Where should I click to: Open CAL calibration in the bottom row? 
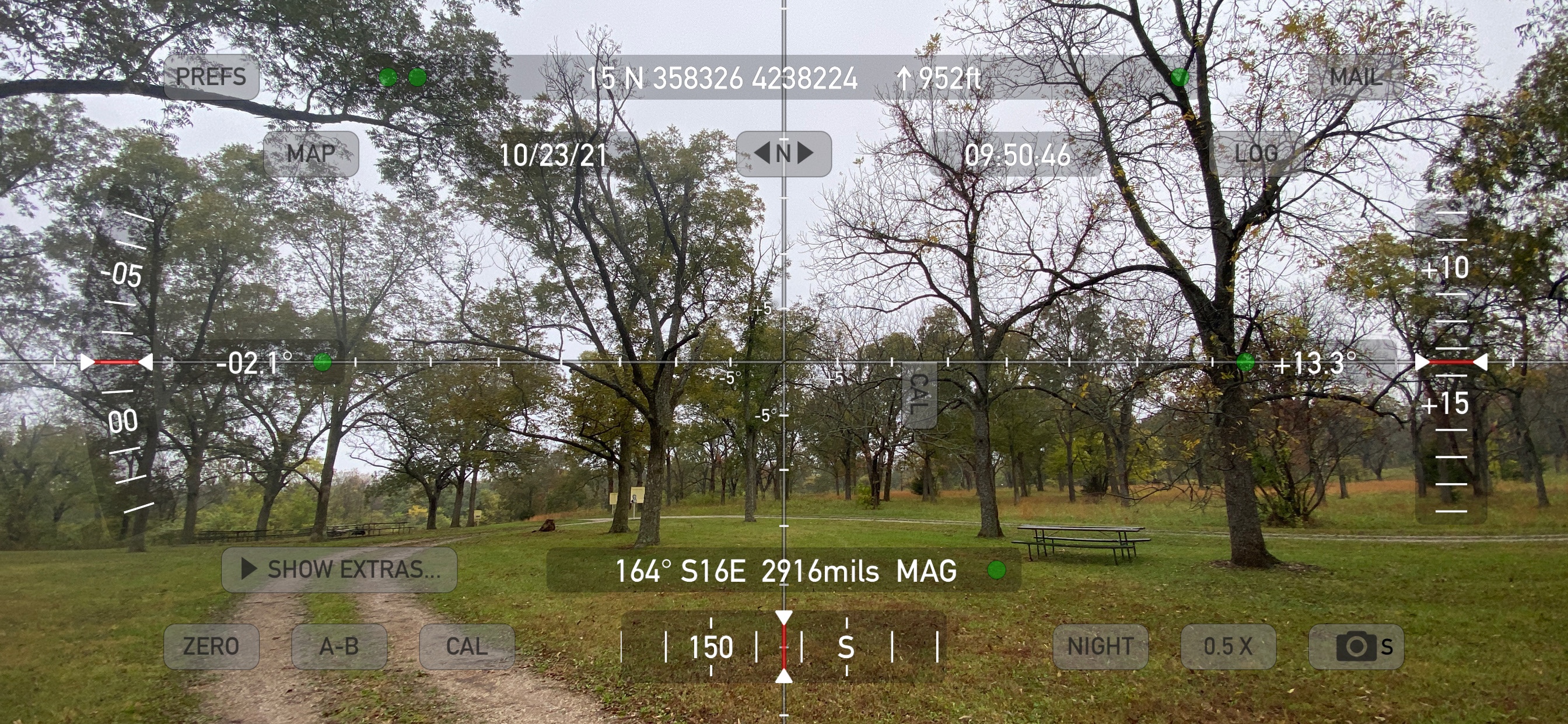click(467, 646)
